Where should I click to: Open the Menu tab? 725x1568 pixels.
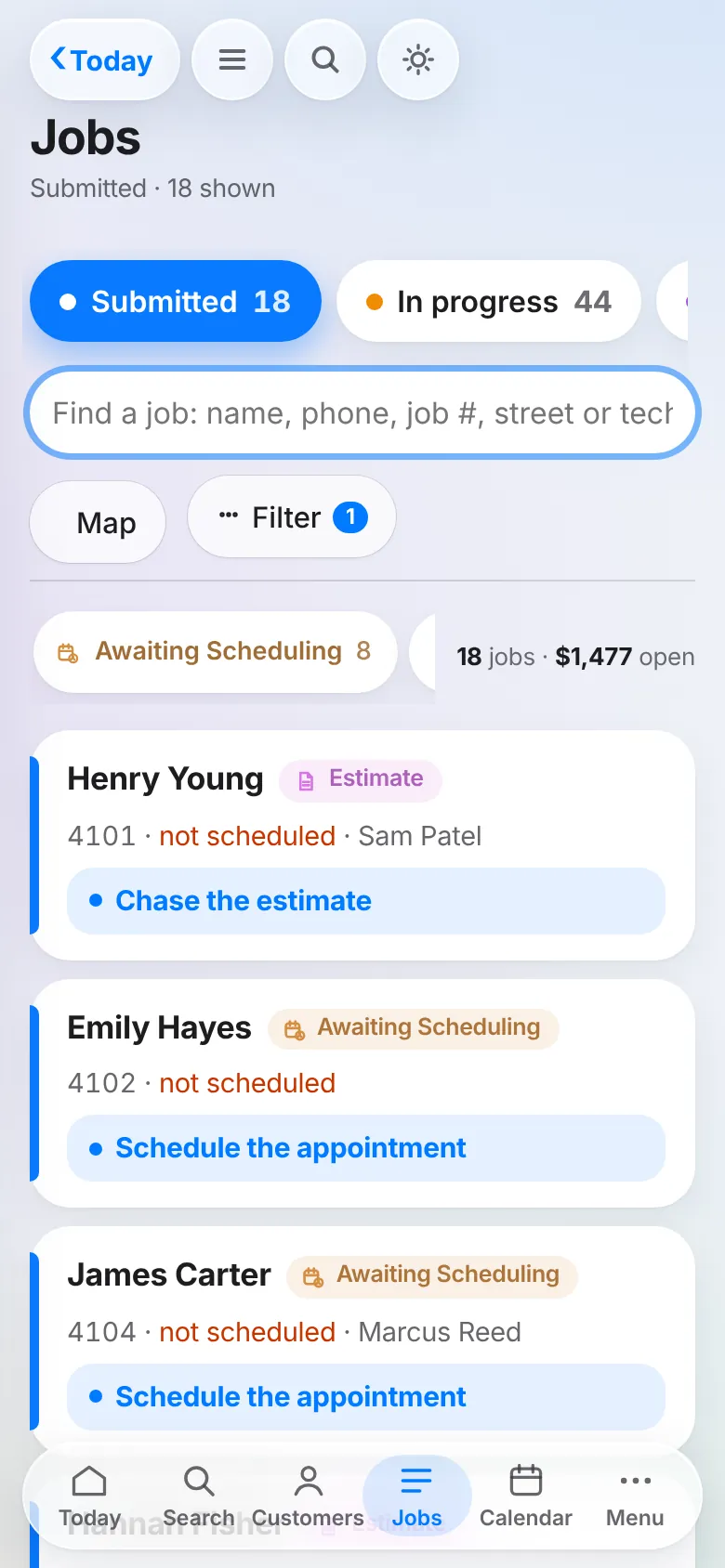click(x=635, y=1496)
